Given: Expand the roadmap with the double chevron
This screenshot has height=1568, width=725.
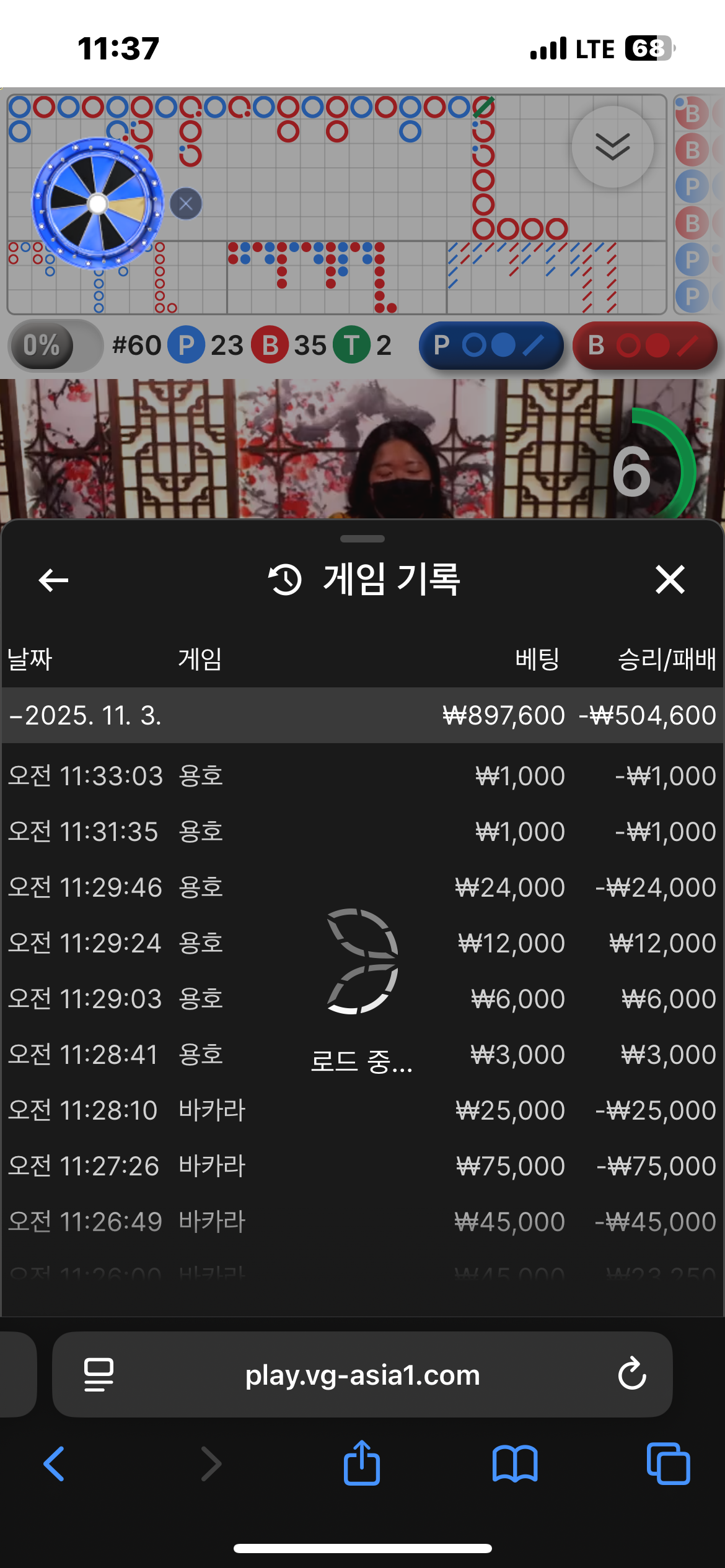Looking at the screenshot, I should coord(612,147).
